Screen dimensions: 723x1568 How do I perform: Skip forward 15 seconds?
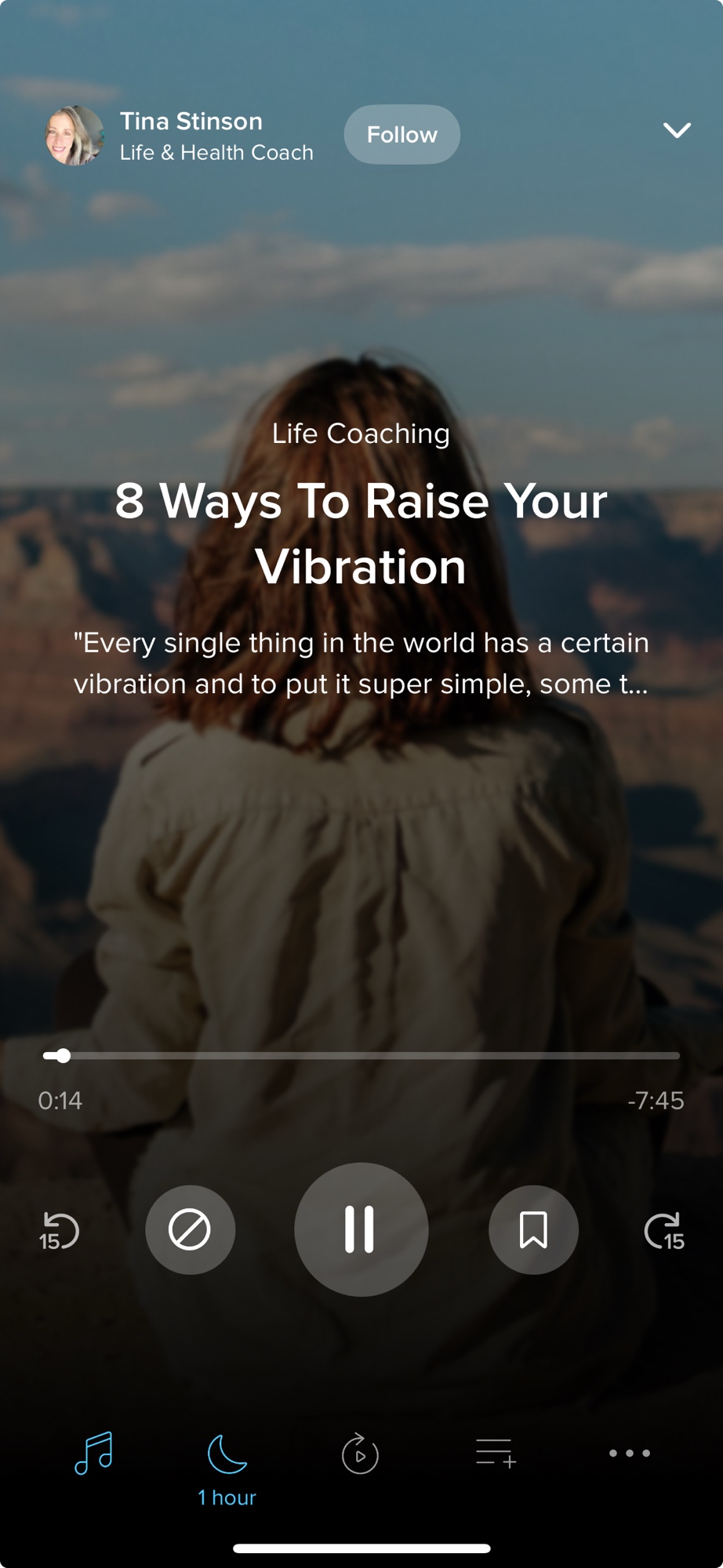(664, 1230)
